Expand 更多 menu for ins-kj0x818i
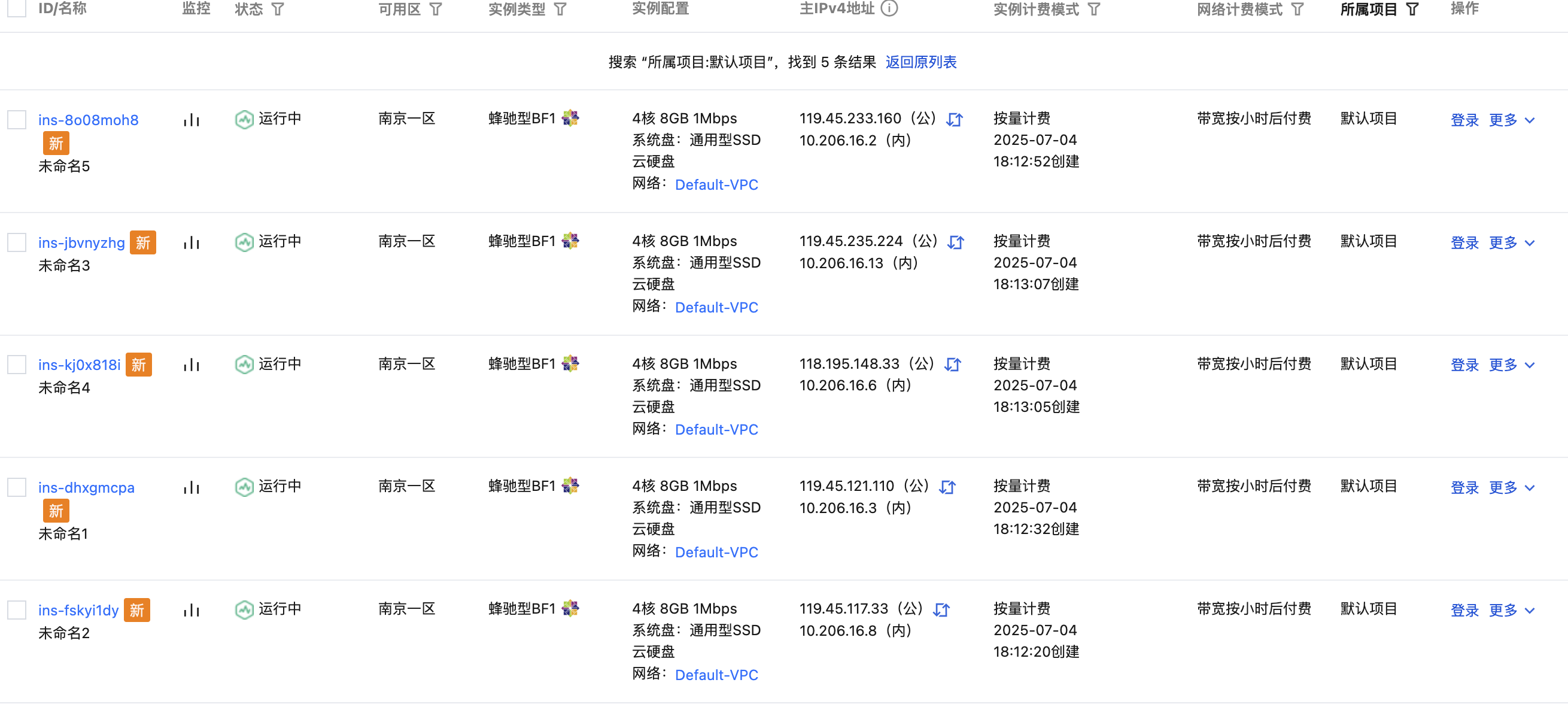This screenshot has height=710, width=1568. pyautogui.click(x=1511, y=365)
